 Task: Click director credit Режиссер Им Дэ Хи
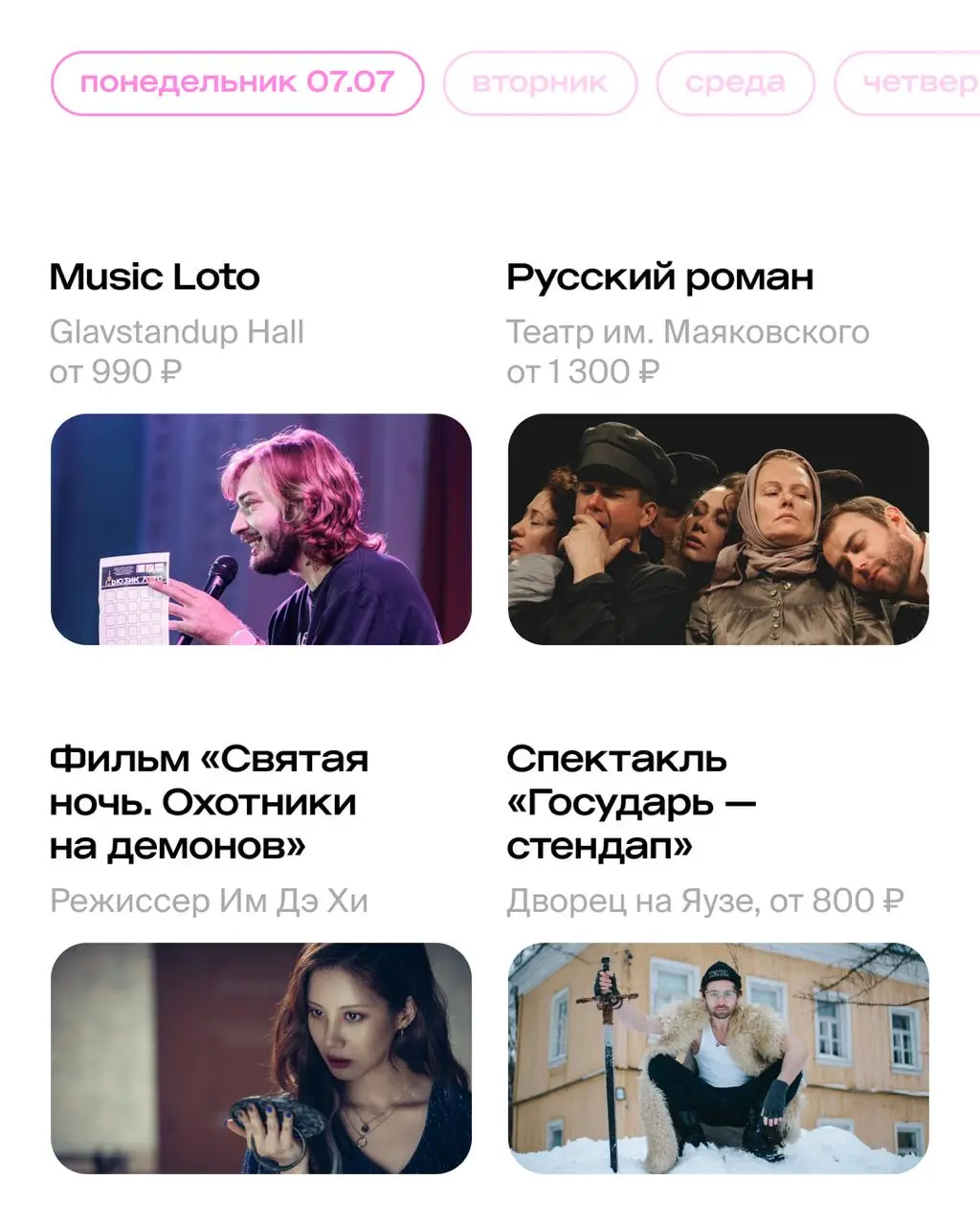coord(212,900)
